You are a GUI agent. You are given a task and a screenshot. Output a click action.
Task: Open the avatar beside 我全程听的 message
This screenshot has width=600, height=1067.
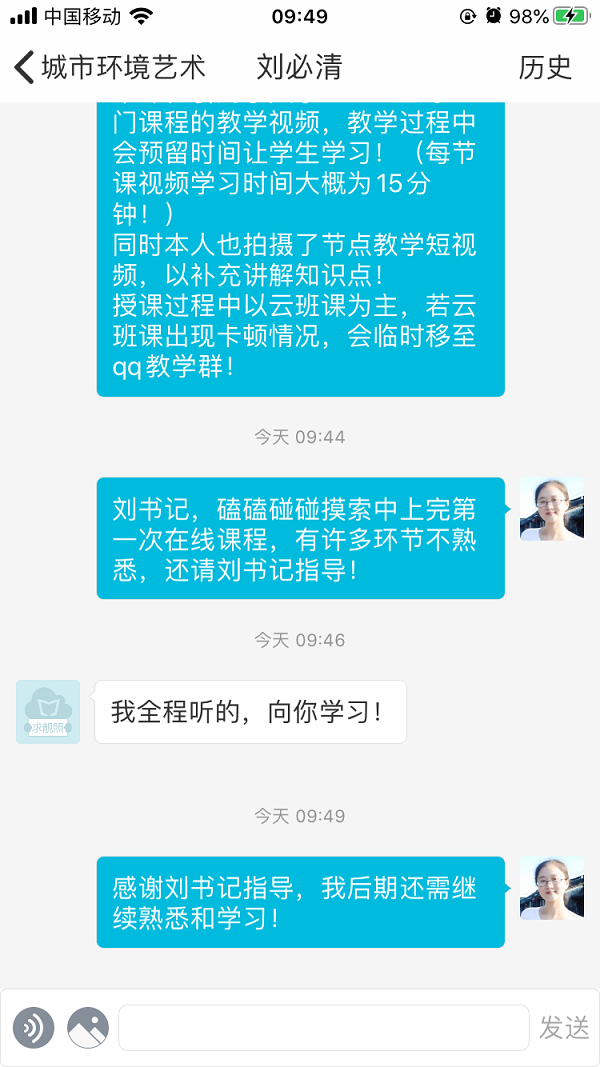pos(48,712)
